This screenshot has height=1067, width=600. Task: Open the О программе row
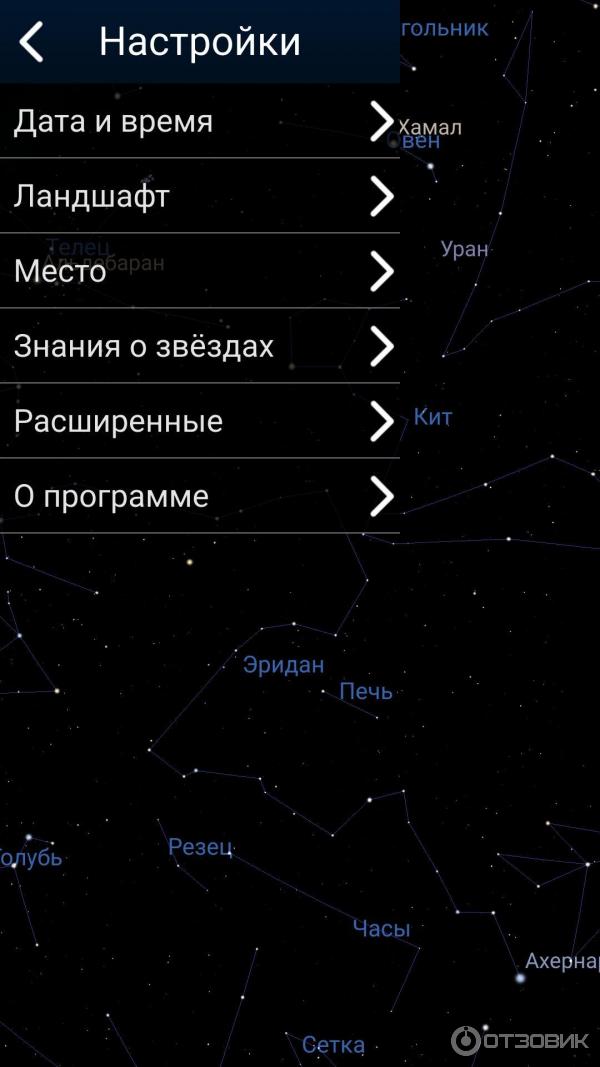coord(199,497)
